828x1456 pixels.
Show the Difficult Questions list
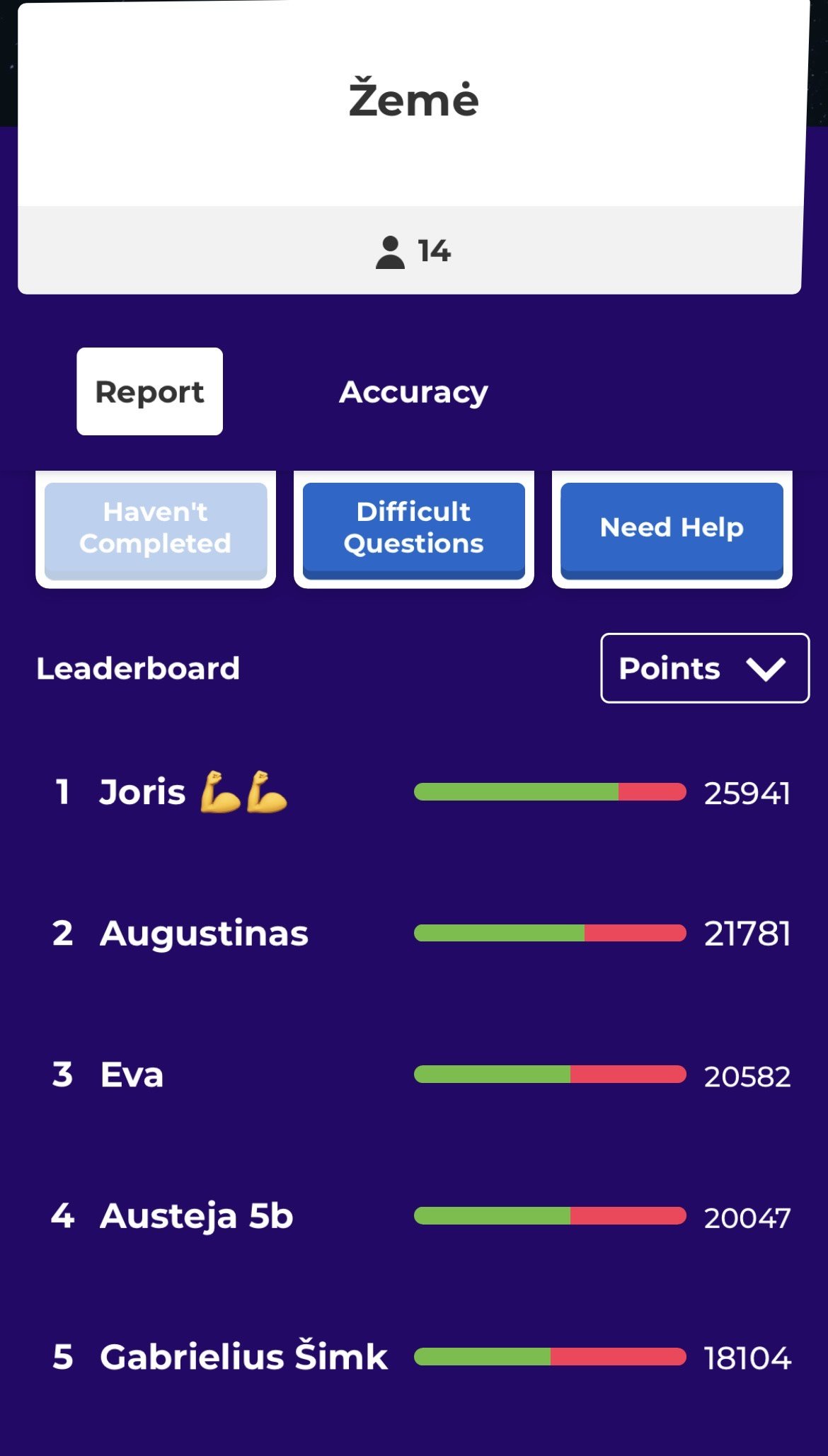click(x=413, y=528)
